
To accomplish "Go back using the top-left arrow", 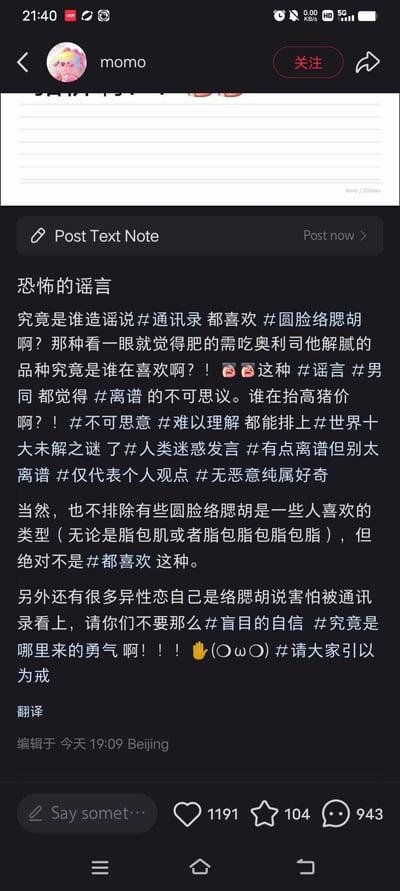I will tap(23, 62).
